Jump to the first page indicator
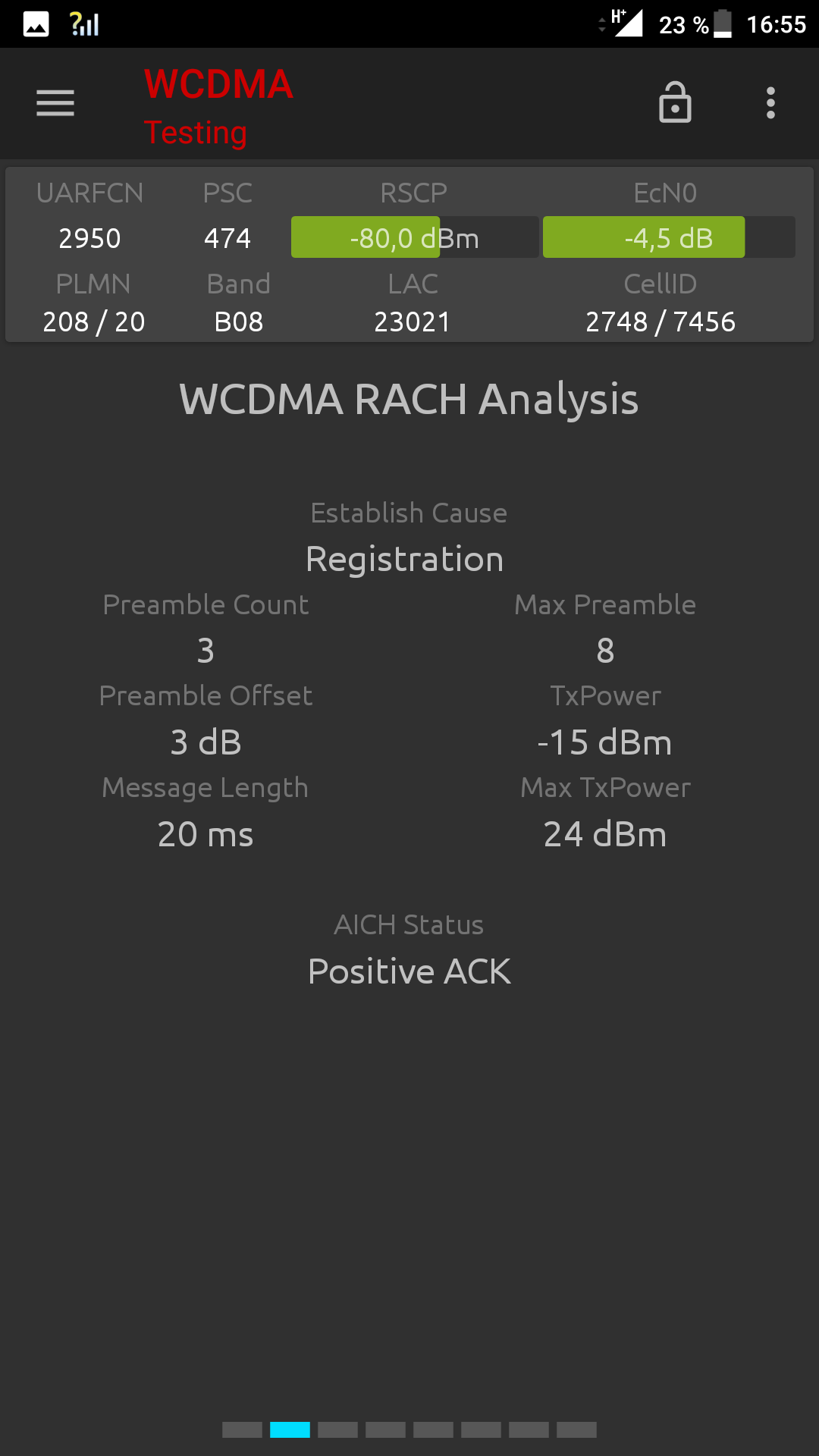Image resolution: width=819 pixels, height=1456 pixels. (x=242, y=1429)
